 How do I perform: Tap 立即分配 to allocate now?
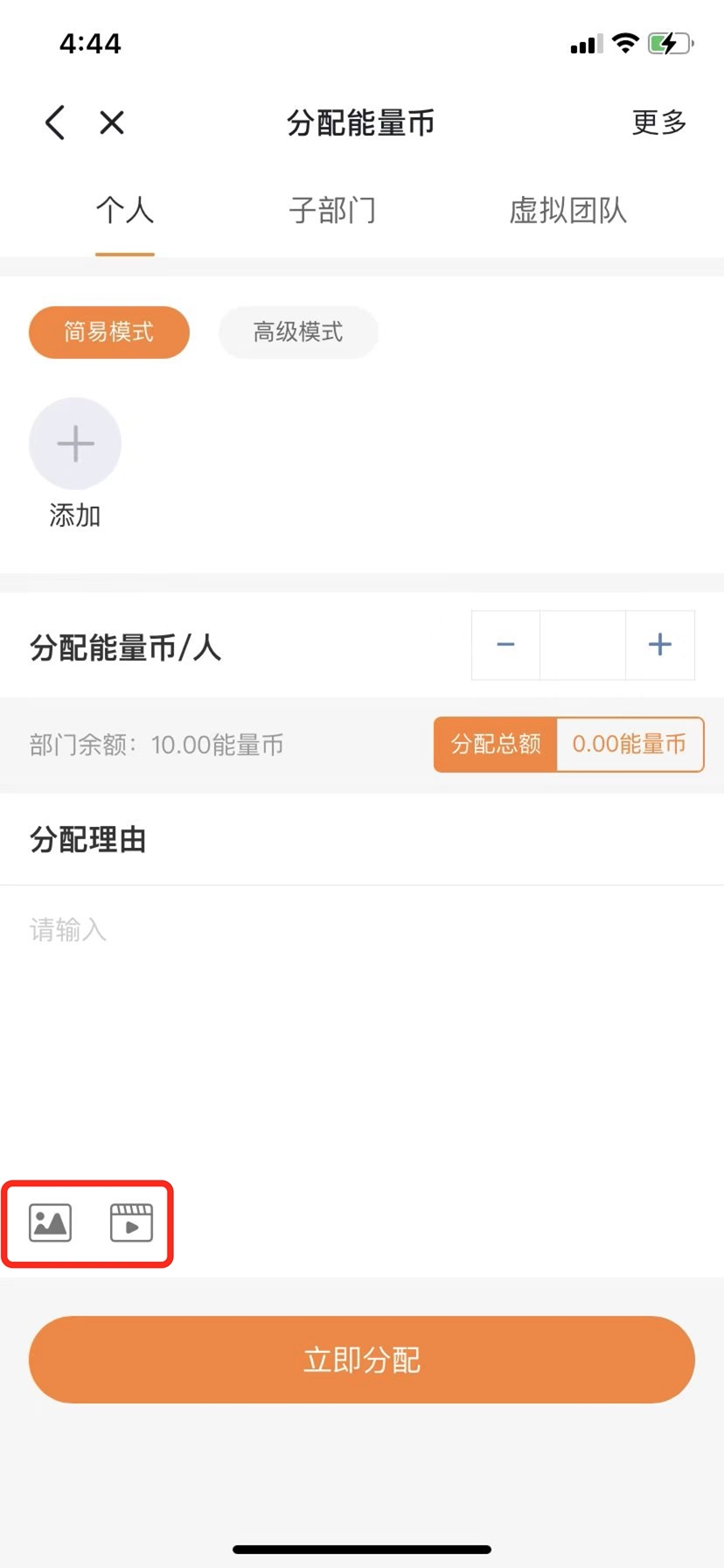tap(362, 1360)
